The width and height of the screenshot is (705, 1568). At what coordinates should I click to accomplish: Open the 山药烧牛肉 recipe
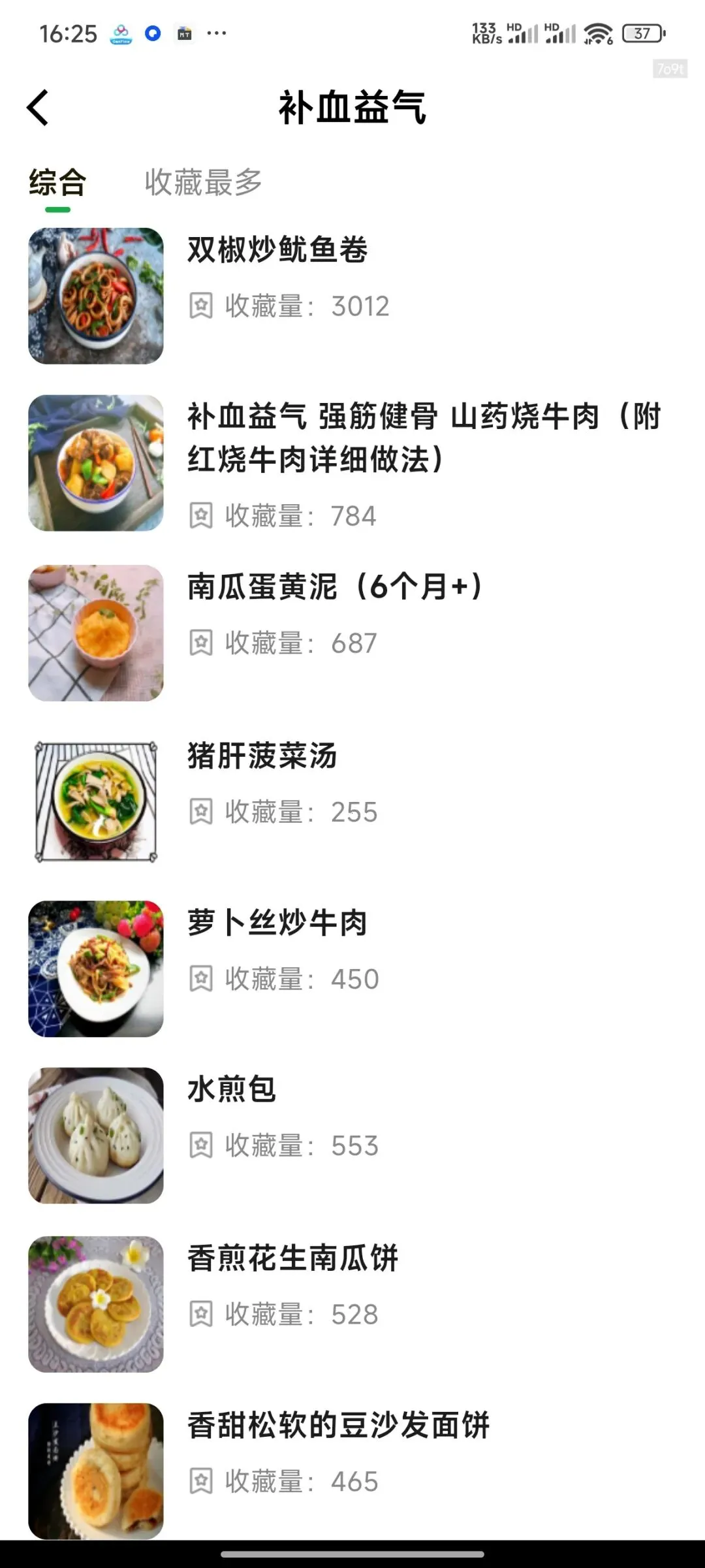click(424, 437)
